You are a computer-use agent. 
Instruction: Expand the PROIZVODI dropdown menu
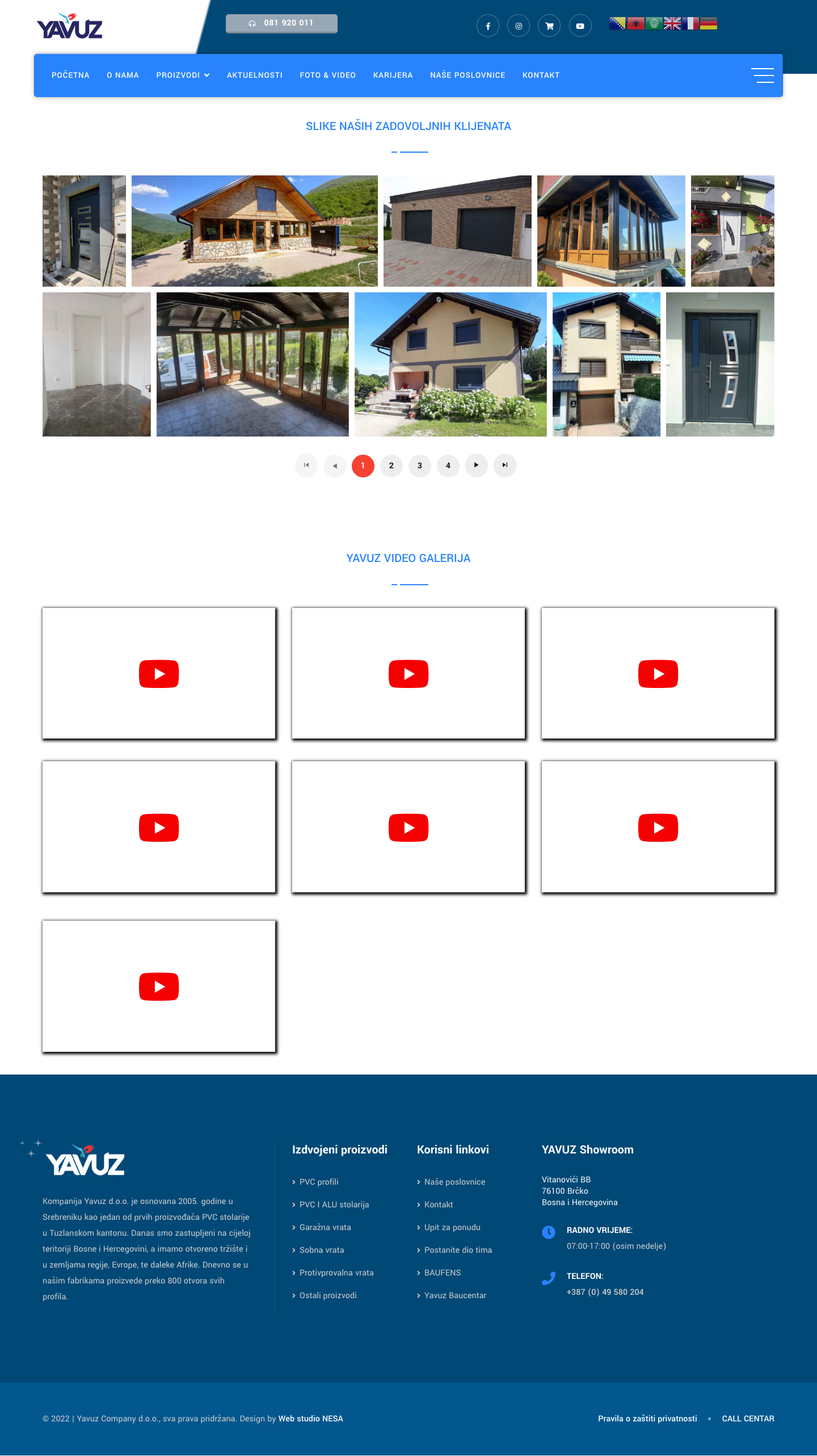(183, 75)
